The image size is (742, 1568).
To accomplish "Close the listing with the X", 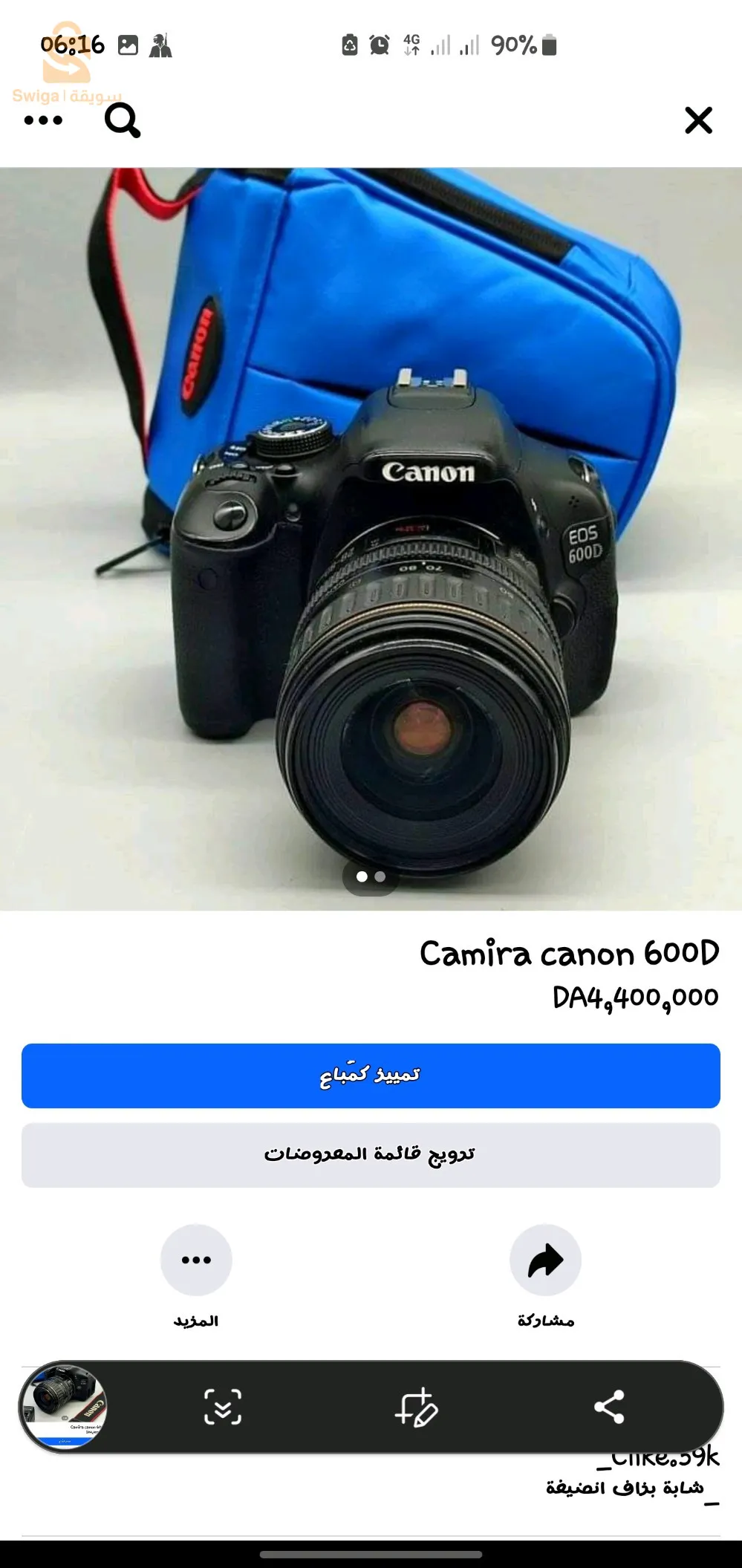I will point(698,120).
